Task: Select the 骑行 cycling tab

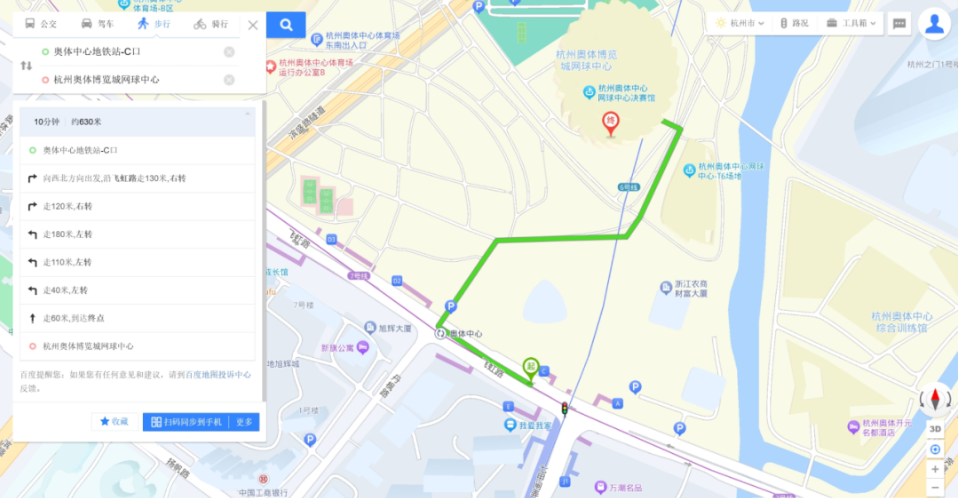Action: click(x=211, y=22)
